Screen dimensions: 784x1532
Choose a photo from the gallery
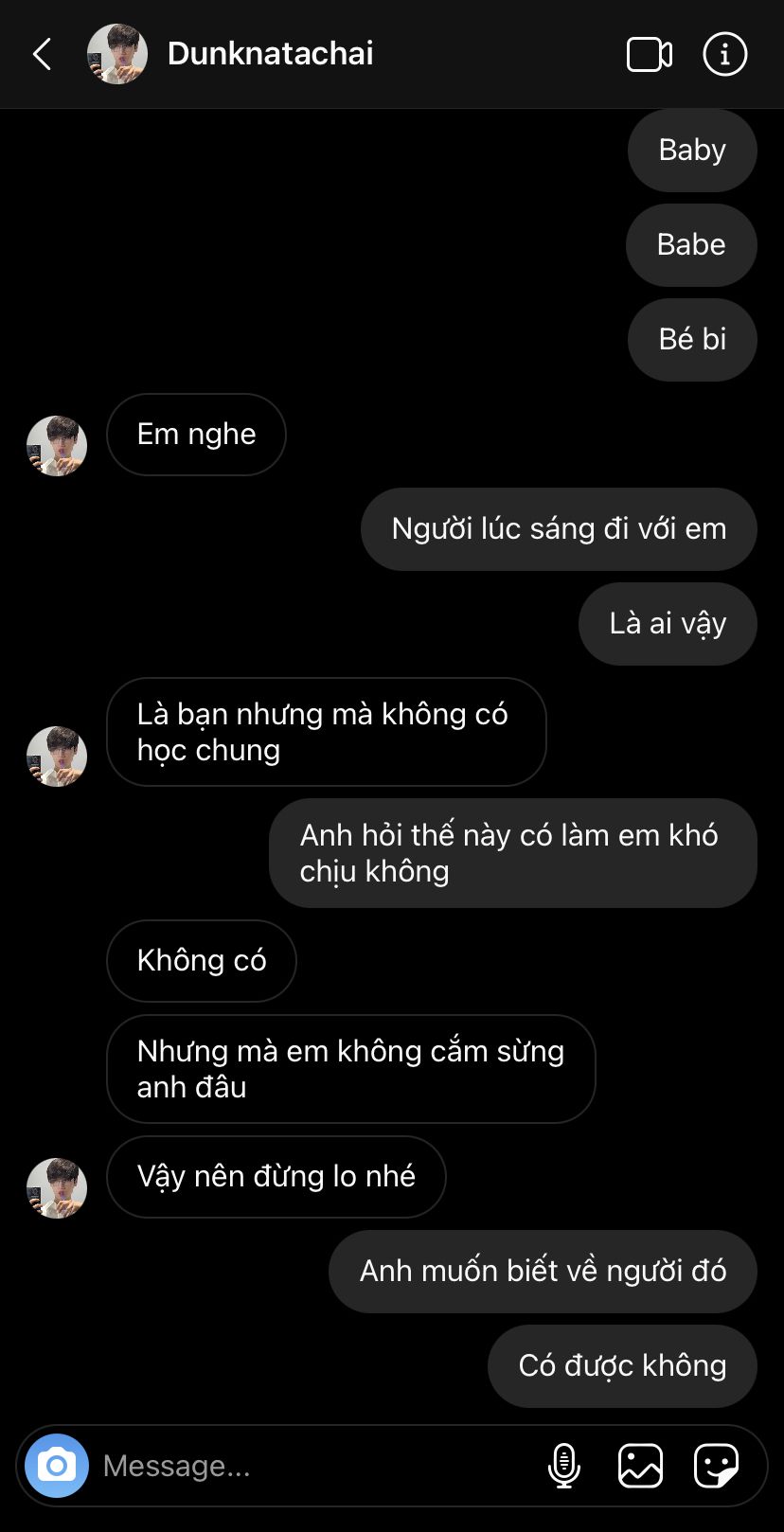coord(640,1466)
